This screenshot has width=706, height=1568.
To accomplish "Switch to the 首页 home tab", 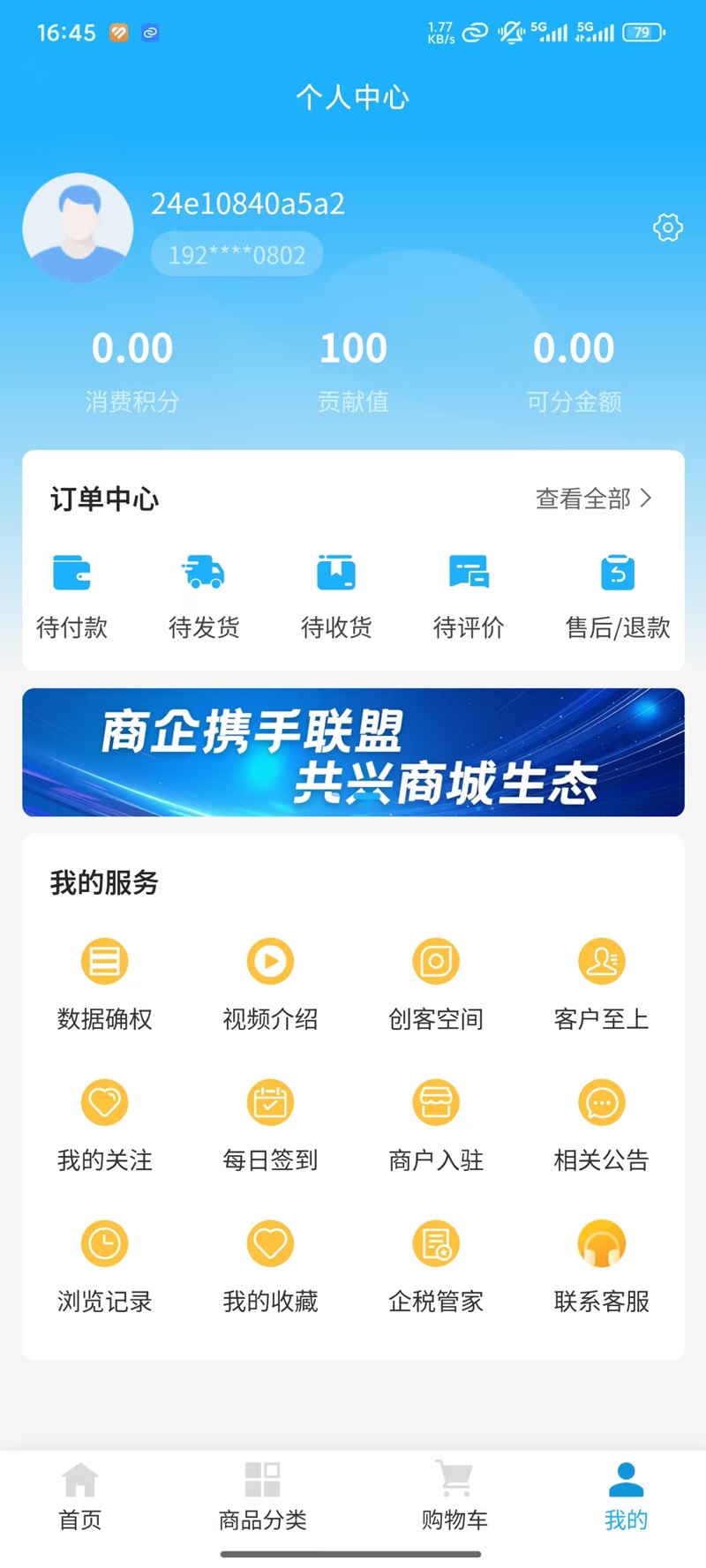I will tap(79, 1496).
